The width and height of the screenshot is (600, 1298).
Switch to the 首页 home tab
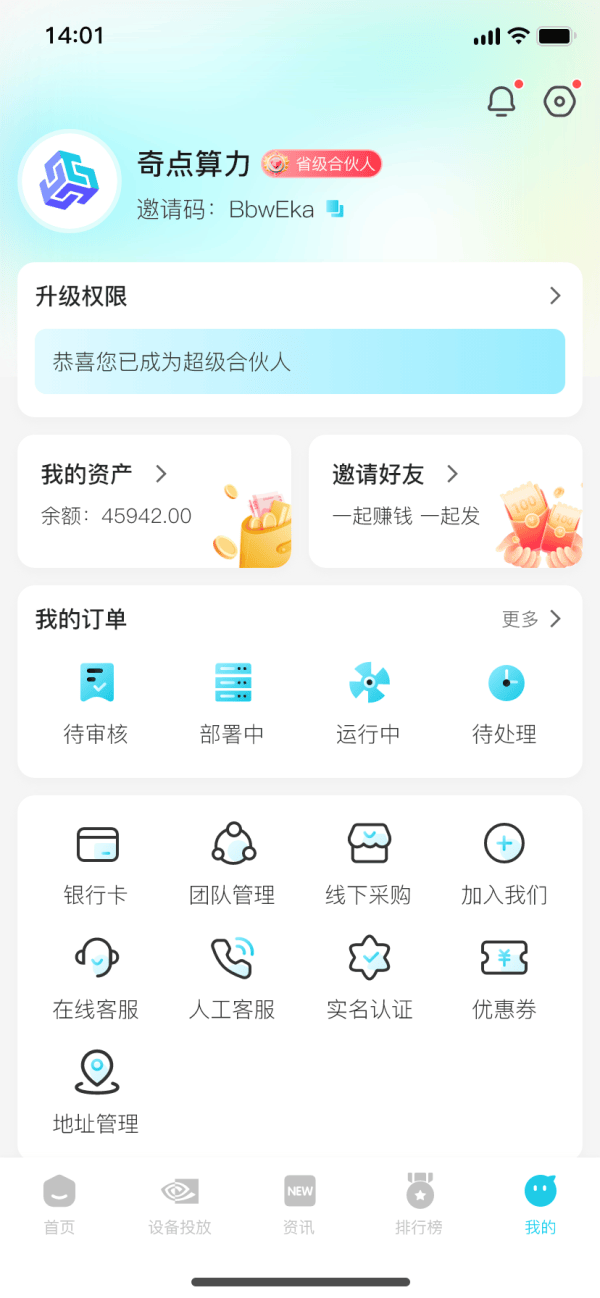59,1205
